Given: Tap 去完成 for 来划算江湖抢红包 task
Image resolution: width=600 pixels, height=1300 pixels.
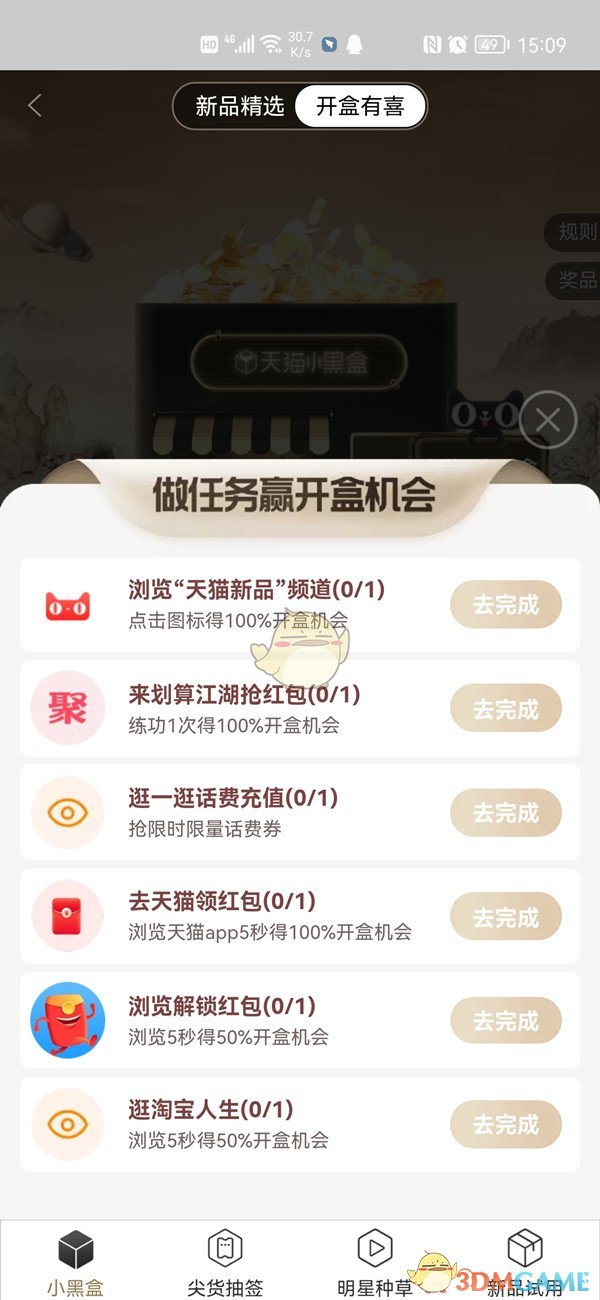Looking at the screenshot, I should (505, 709).
